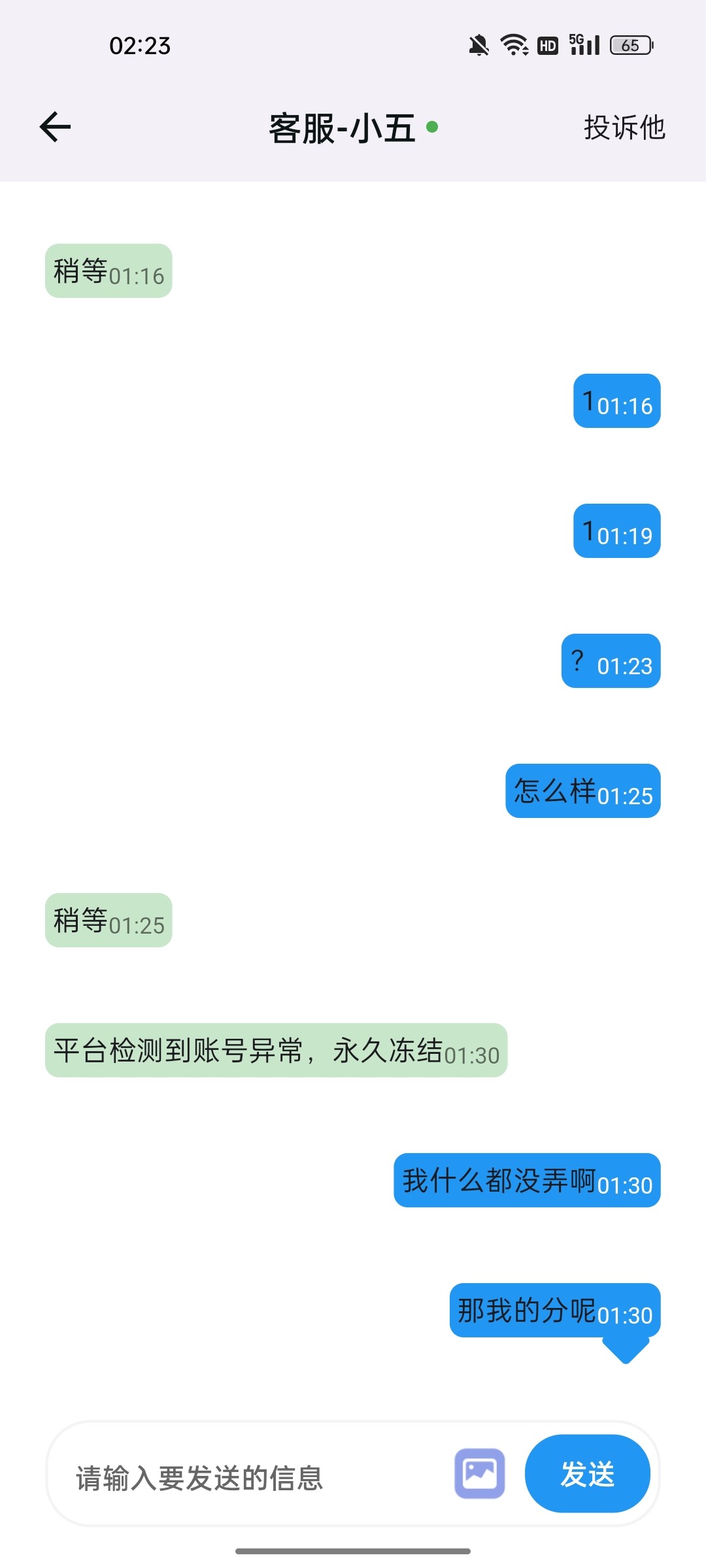Go back using the arrow icon

pos(56,127)
